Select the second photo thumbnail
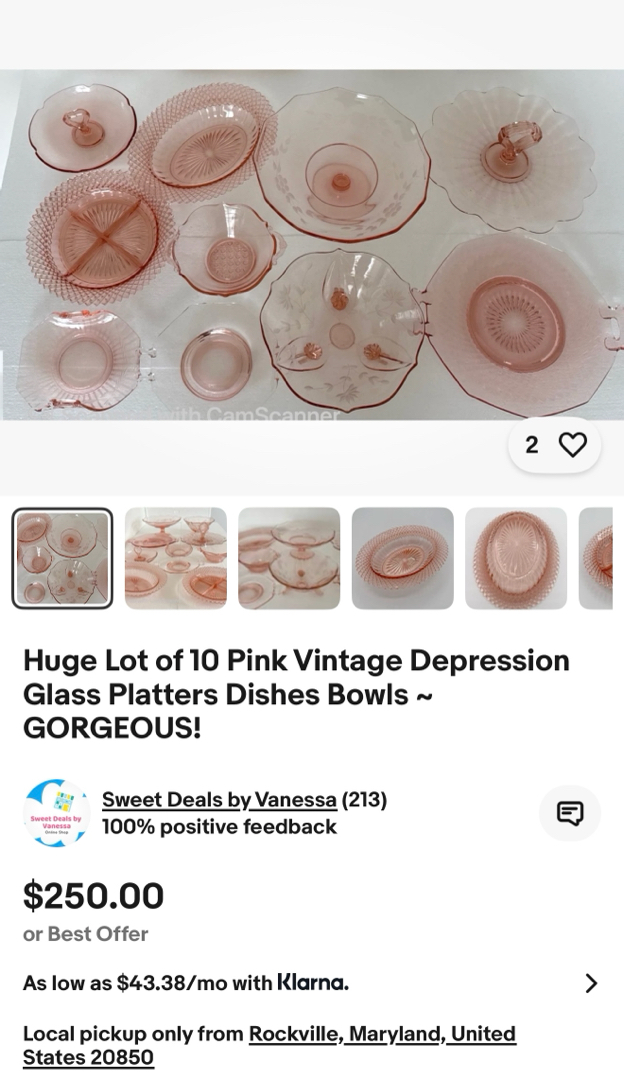Image resolution: width=624 pixels, height=1080 pixels. tap(176, 558)
